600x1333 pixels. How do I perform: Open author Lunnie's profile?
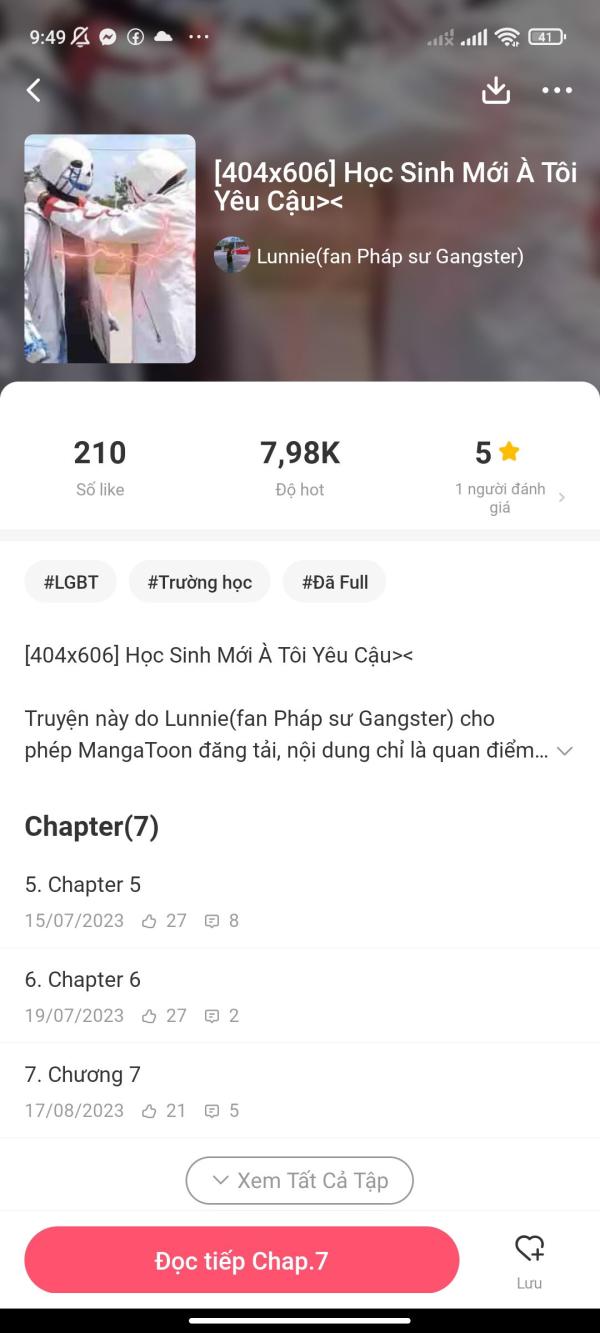click(369, 256)
